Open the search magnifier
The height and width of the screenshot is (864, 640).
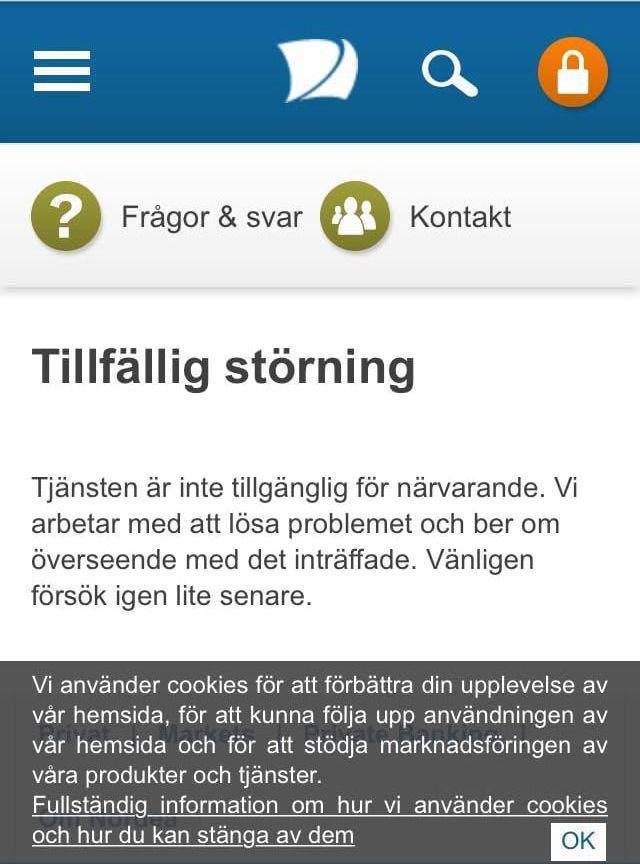[449, 72]
